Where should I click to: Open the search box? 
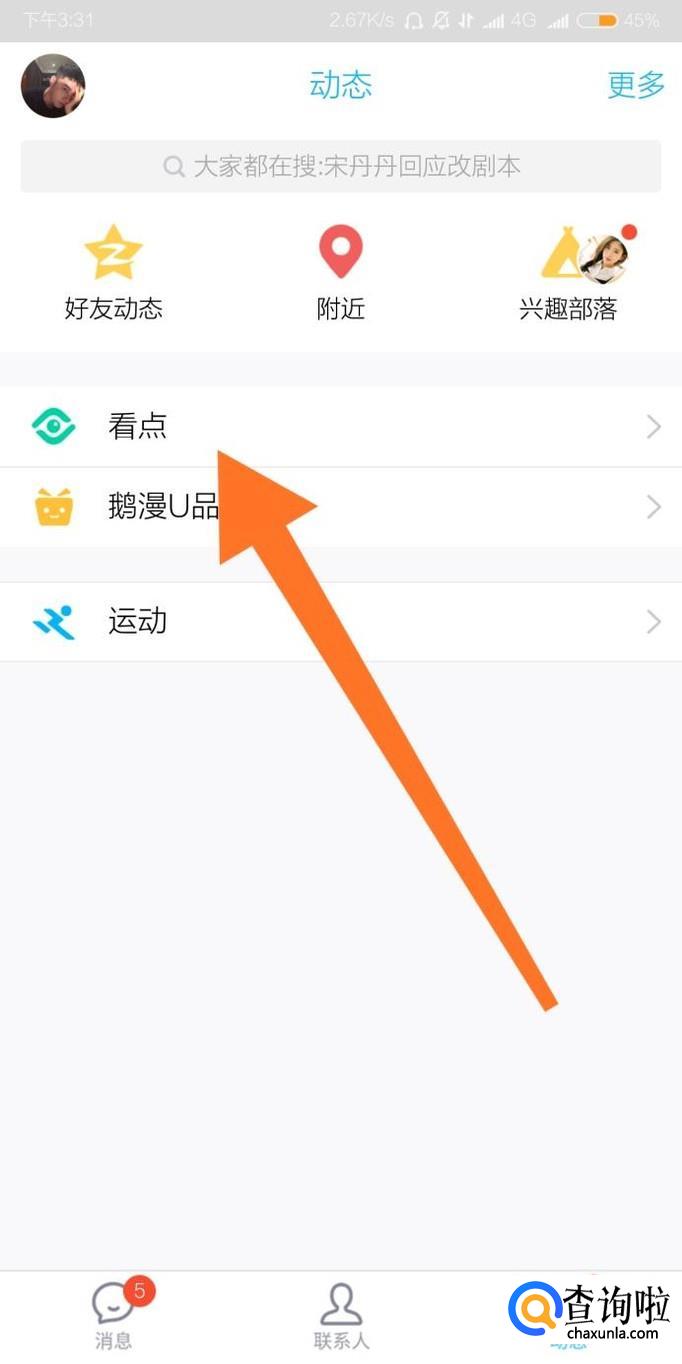(x=341, y=166)
